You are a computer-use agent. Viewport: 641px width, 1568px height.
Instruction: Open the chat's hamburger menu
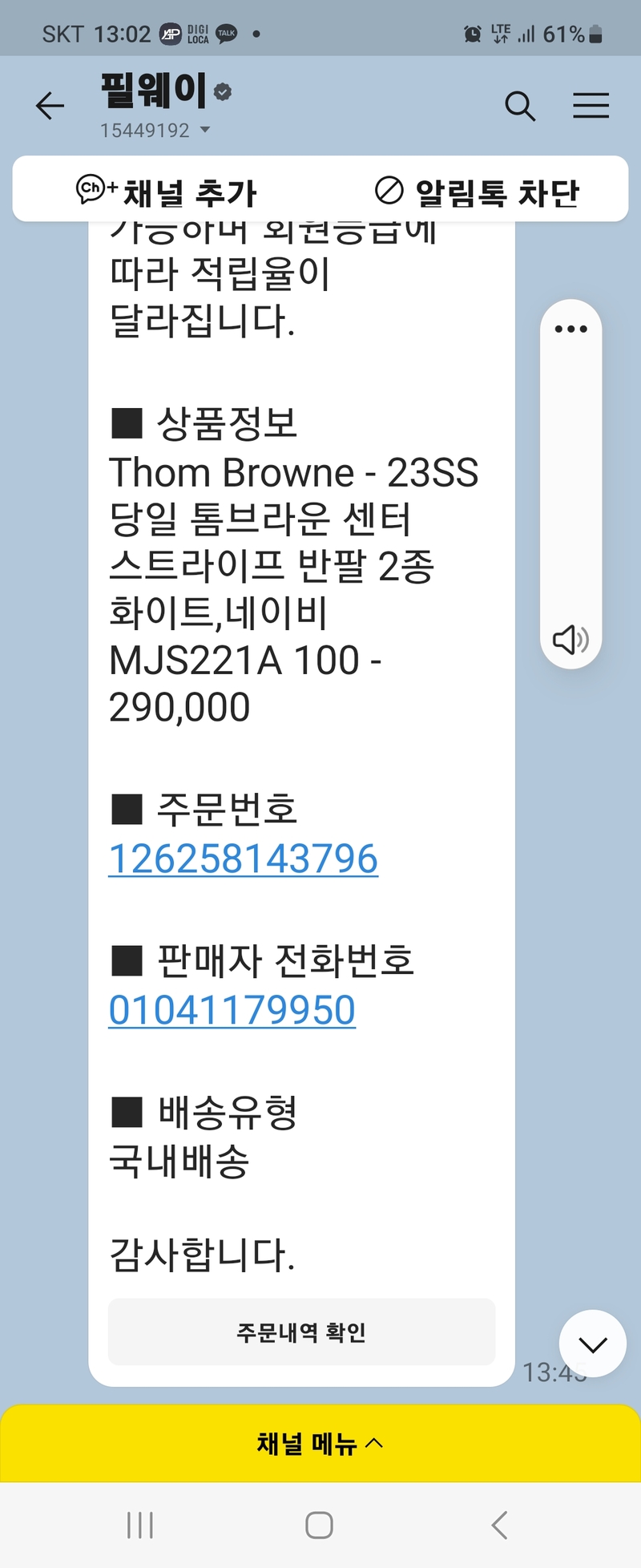click(x=591, y=106)
